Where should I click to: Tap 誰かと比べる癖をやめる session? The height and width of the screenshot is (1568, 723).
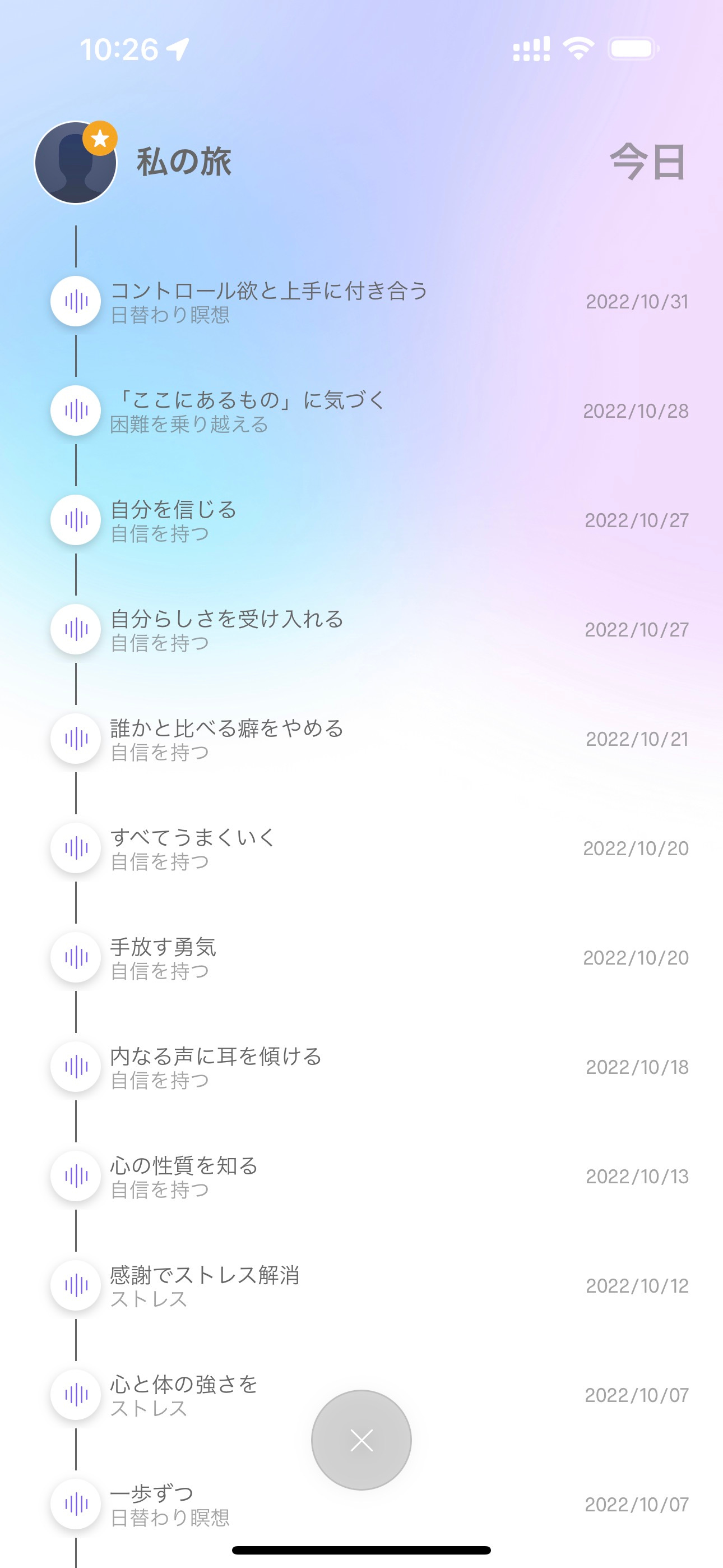coord(226,739)
